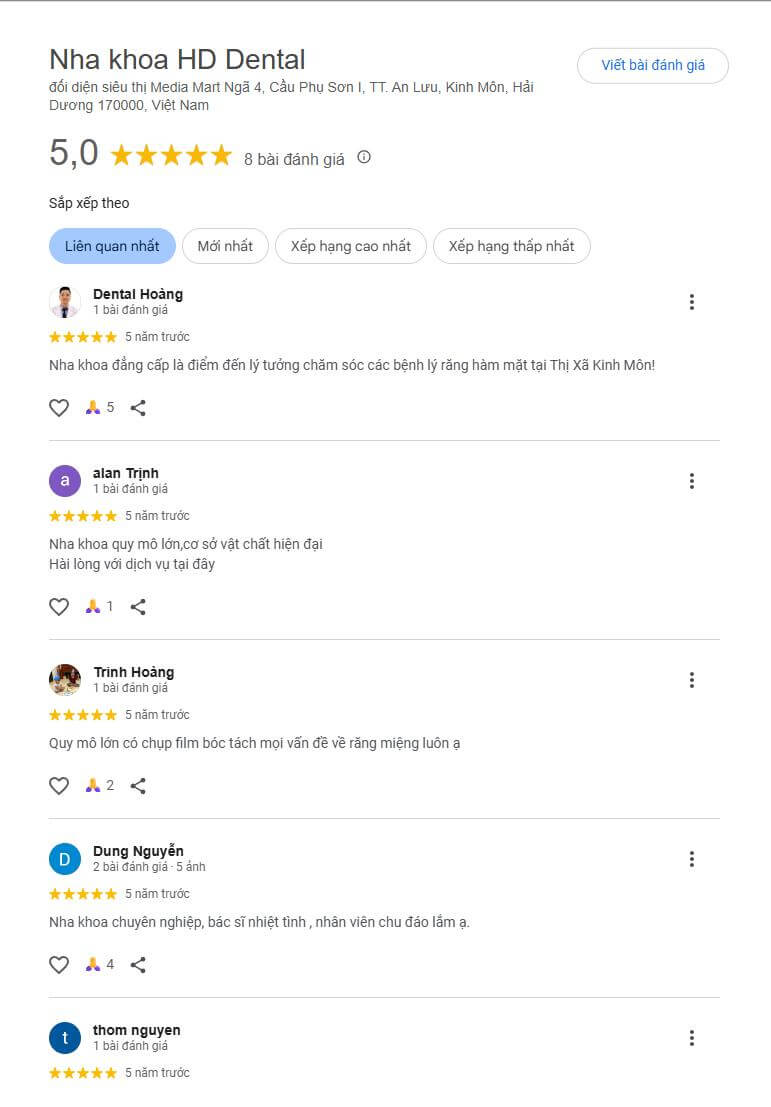Like Dental Hoàng's review with the heart
Screen dimensions: 771x1107
pyautogui.click(x=59, y=408)
